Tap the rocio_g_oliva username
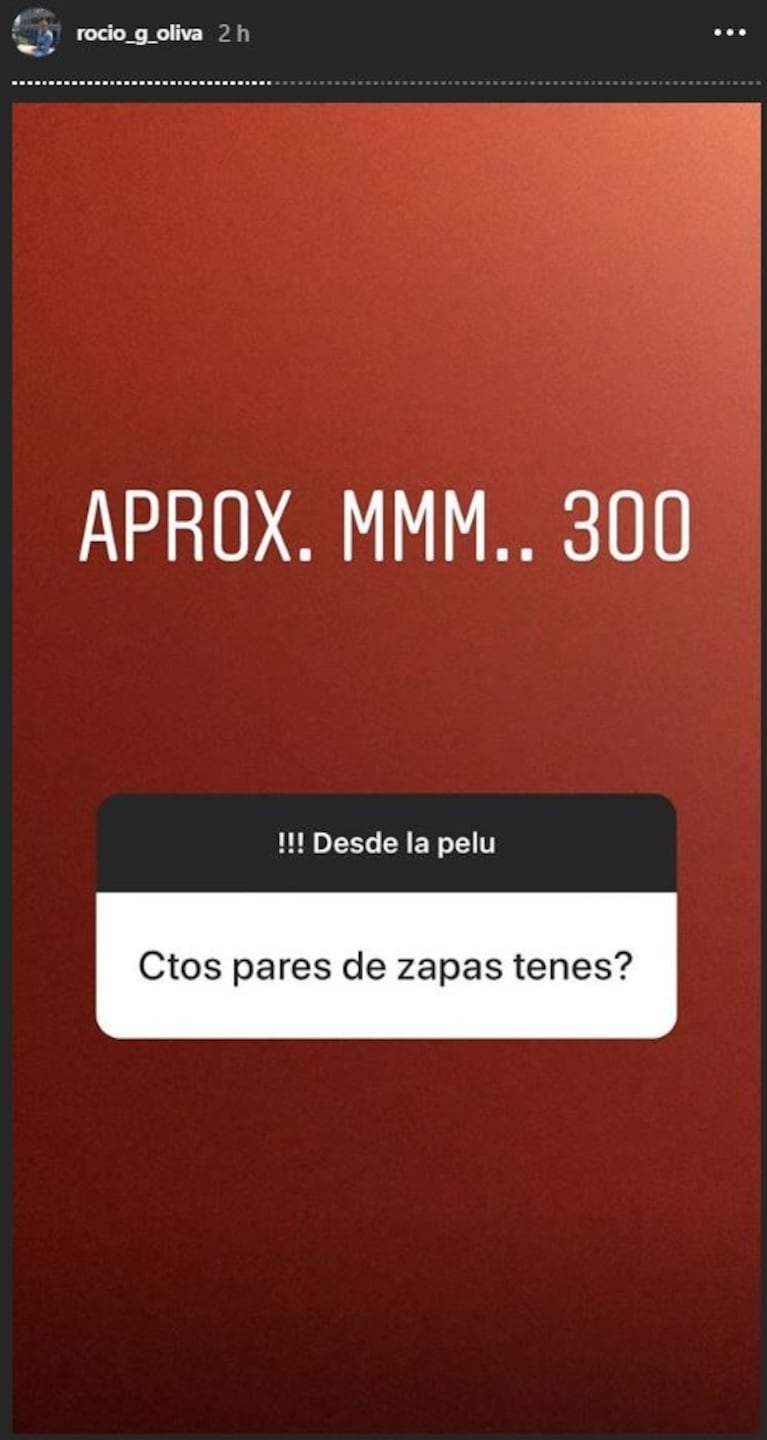The width and height of the screenshot is (767, 1440). pos(139,33)
